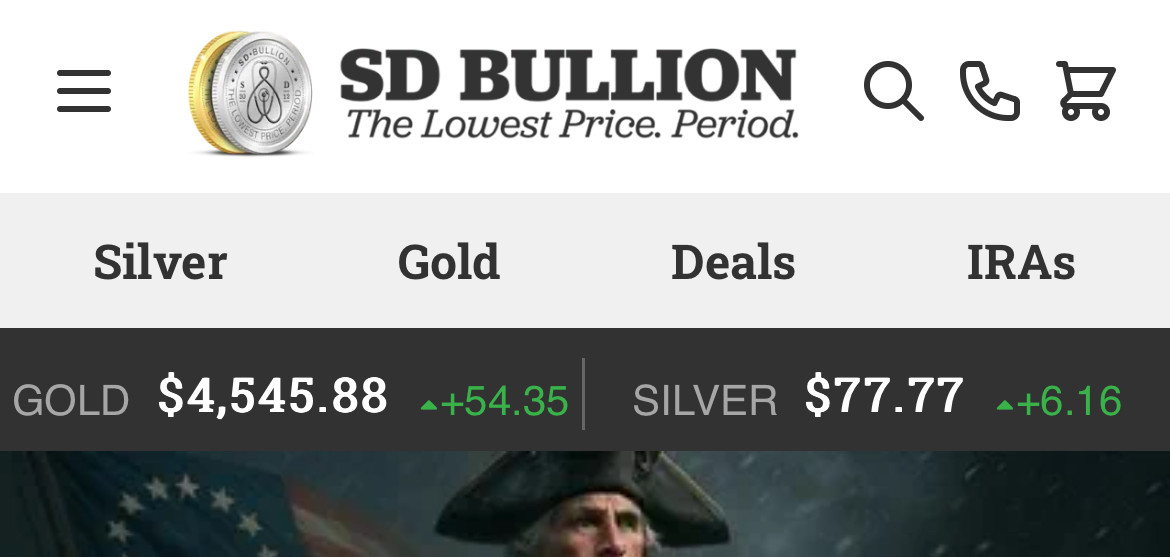Browse the Deals section
The height and width of the screenshot is (557, 1170).
pyautogui.click(x=733, y=262)
